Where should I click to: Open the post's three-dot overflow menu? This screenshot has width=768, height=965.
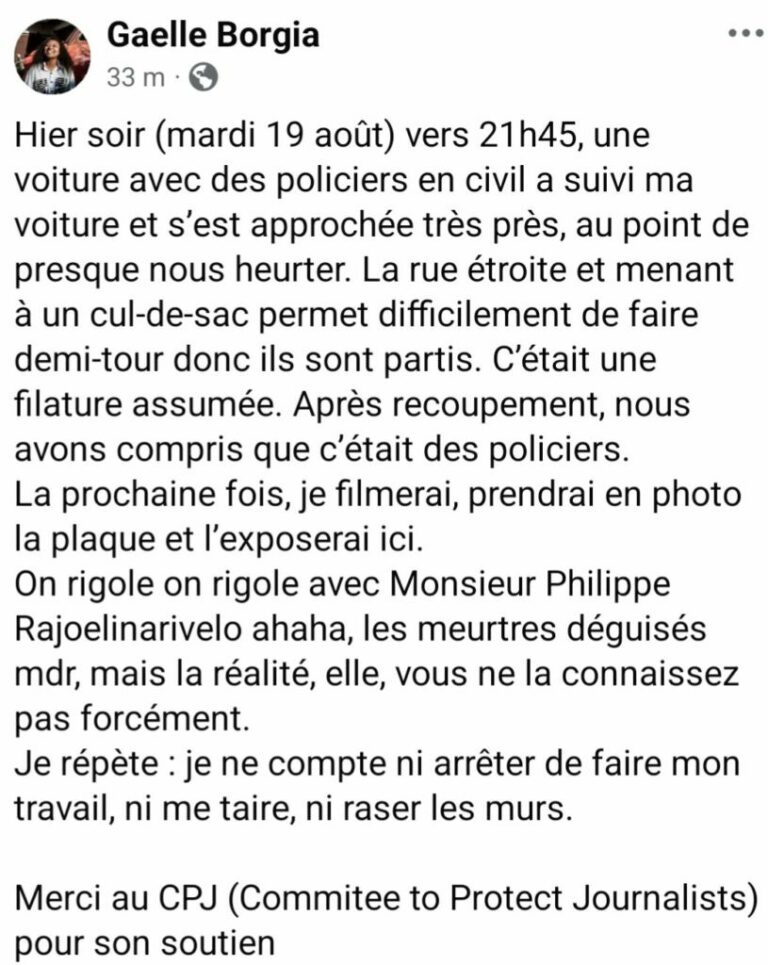click(745, 33)
